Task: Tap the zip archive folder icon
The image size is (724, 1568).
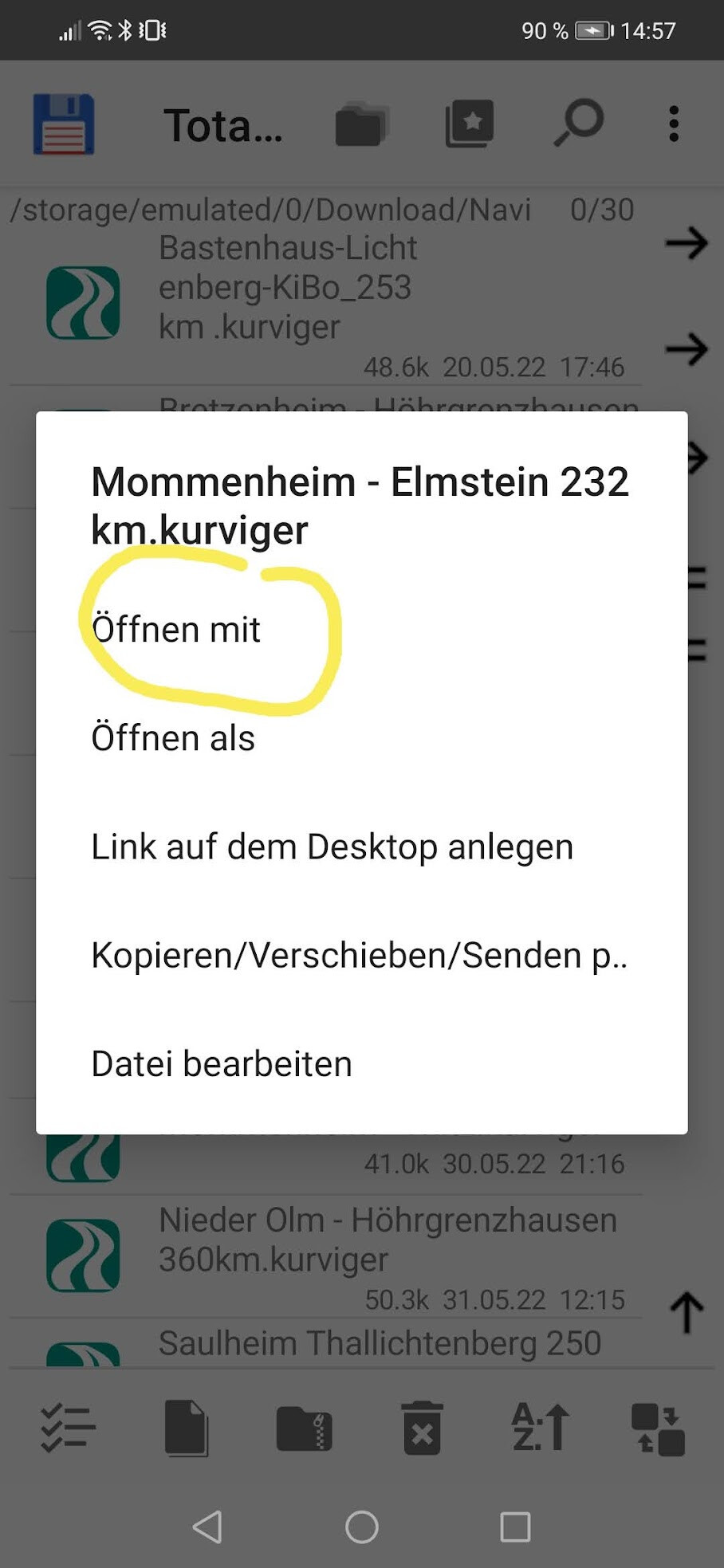Action: (304, 1428)
